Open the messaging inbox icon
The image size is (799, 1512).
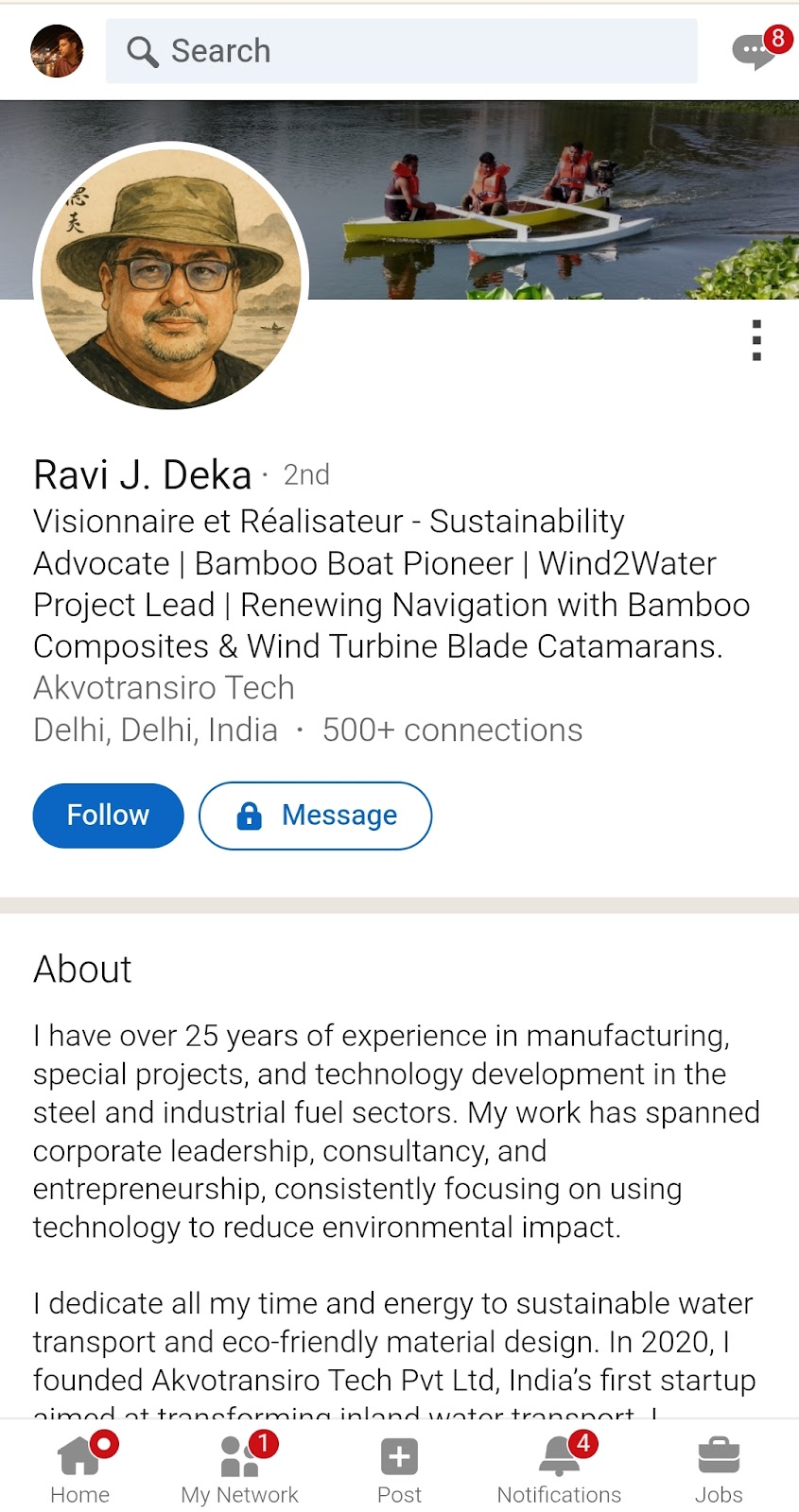[x=755, y=51]
